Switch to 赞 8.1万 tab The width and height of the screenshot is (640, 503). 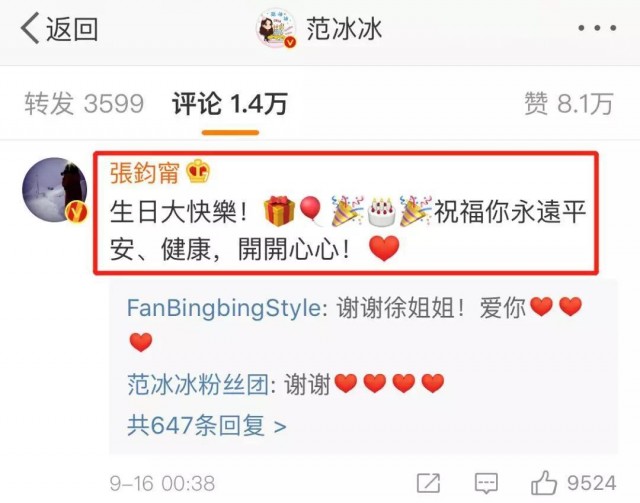[567, 103]
